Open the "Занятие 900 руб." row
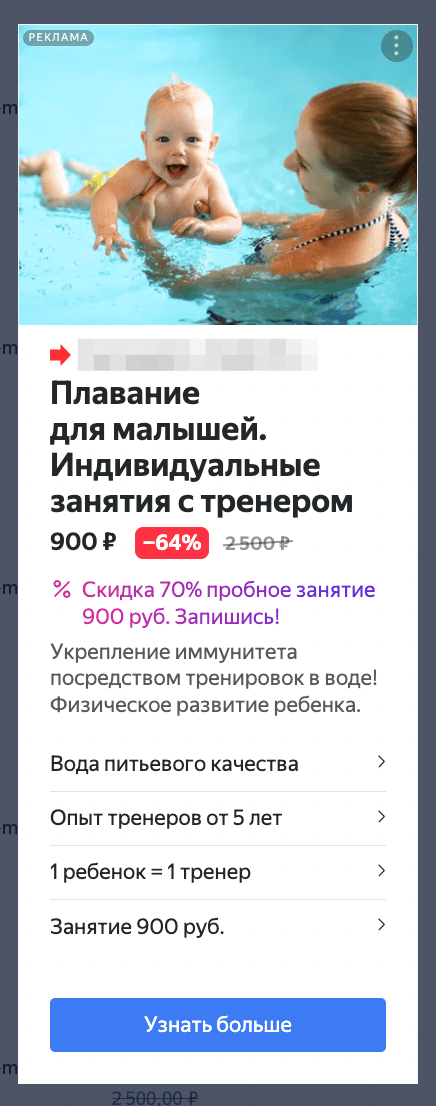 (218, 927)
